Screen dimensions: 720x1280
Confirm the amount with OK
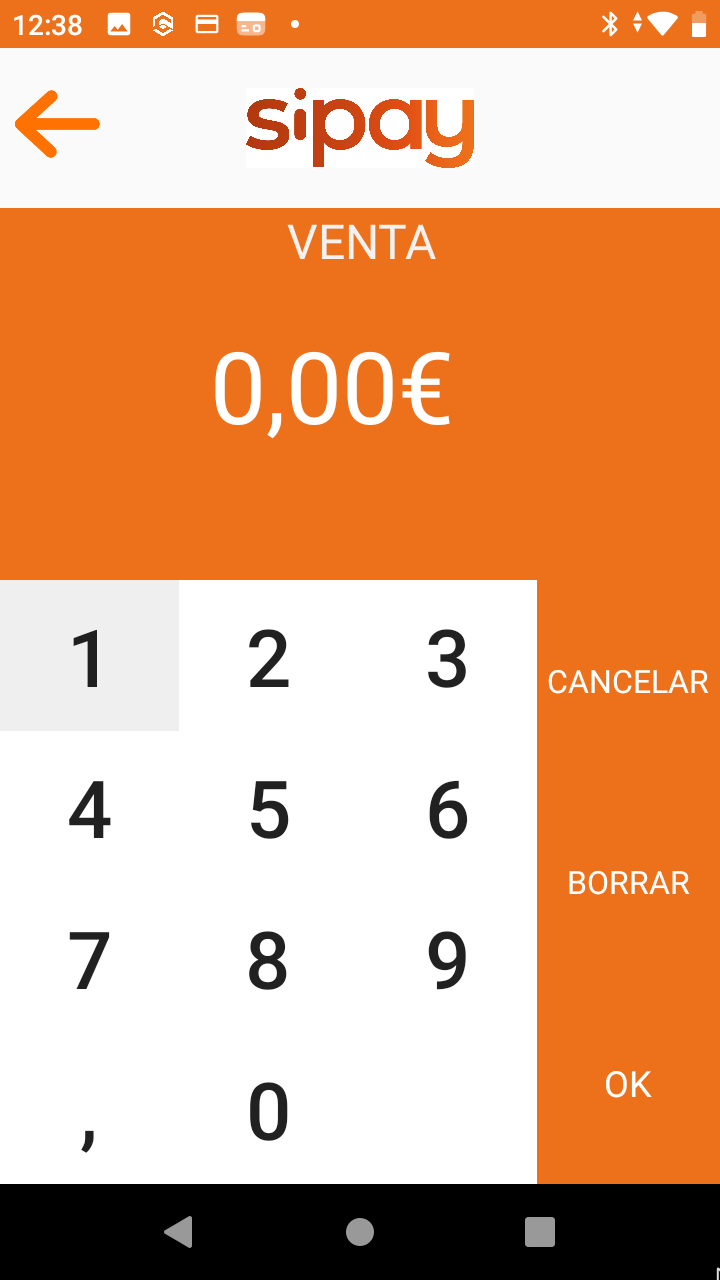pos(628,1084)
